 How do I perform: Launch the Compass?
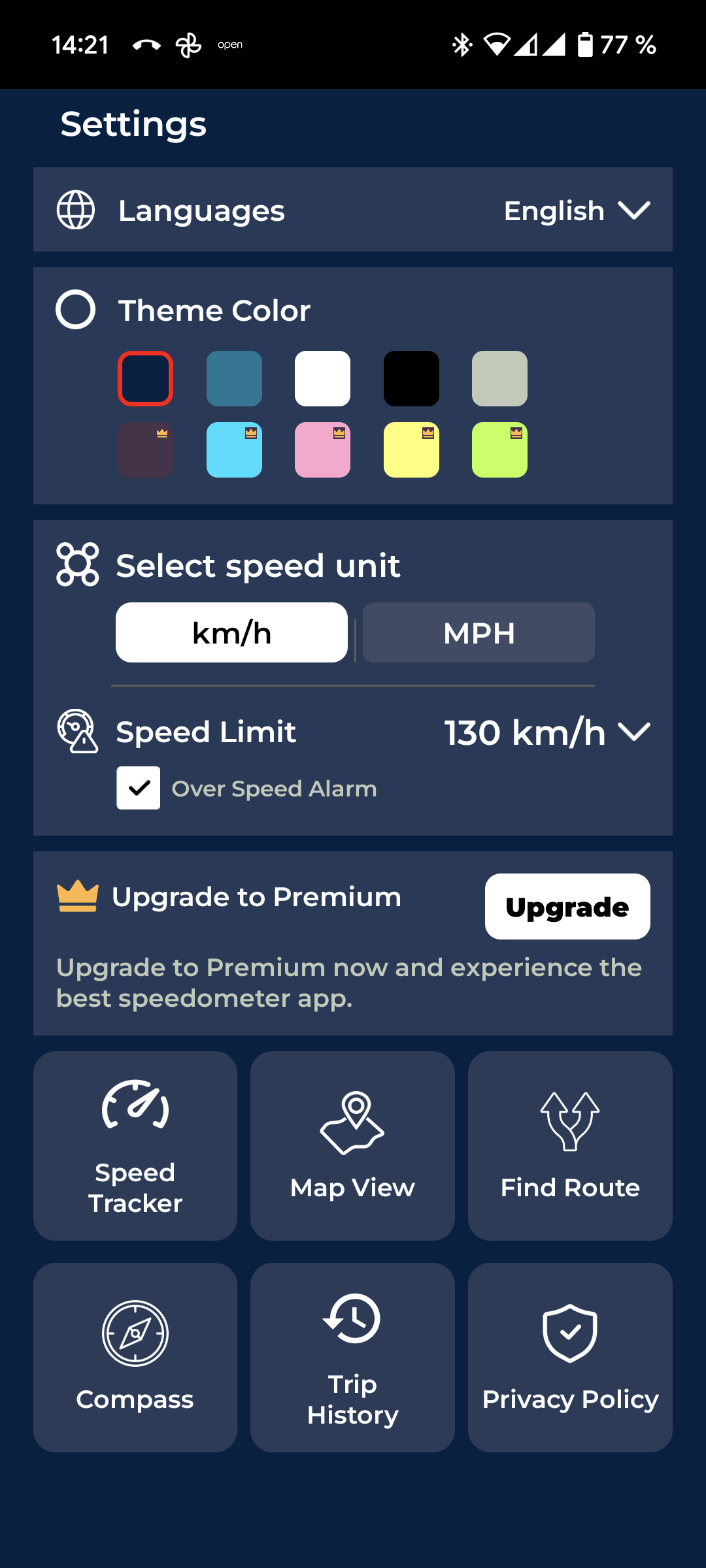pyautogui.click(x=135, y=1358)
